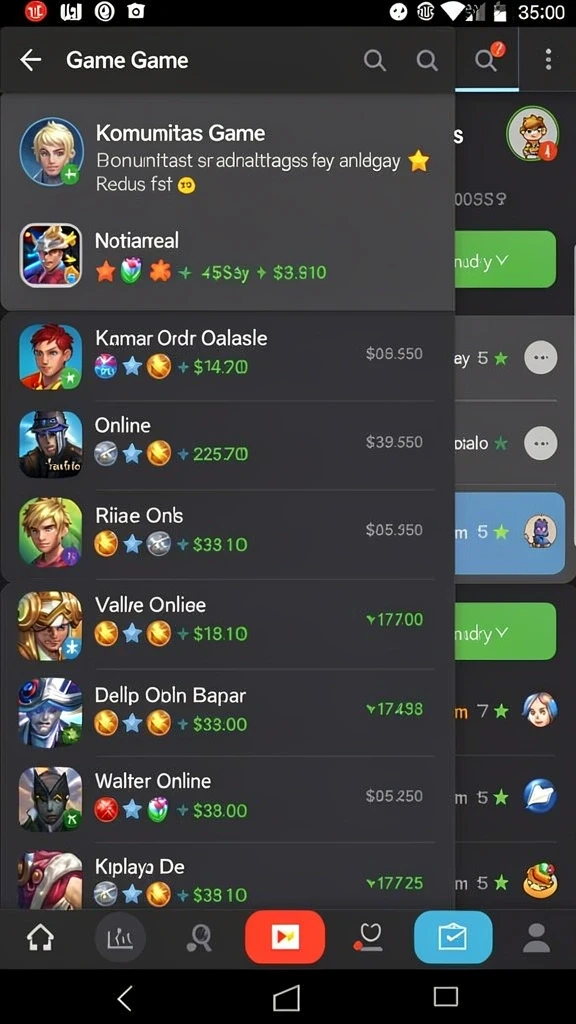Open the three-dot overflow menu

click(548, 59)
